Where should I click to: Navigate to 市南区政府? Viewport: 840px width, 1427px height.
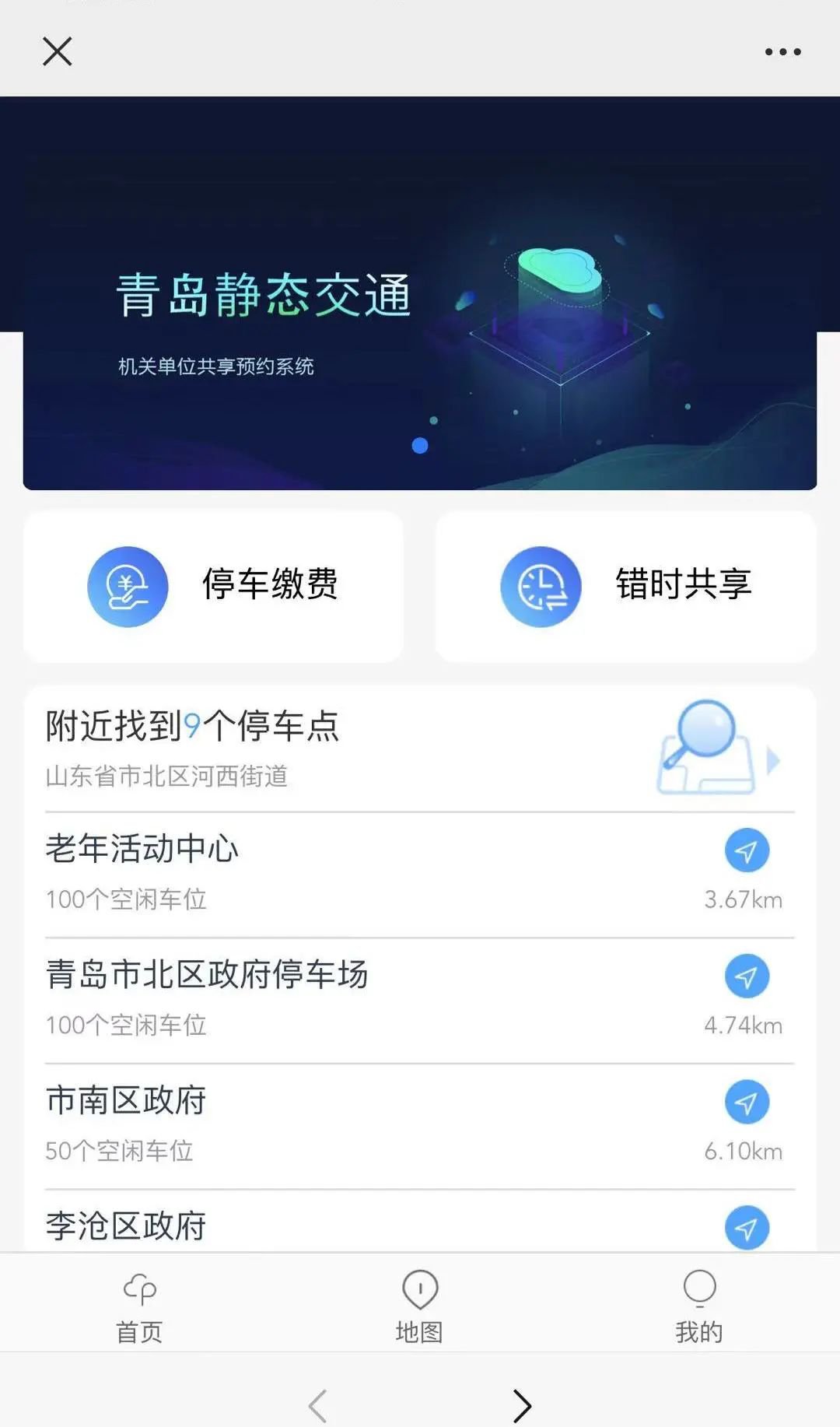[747, 1103]
